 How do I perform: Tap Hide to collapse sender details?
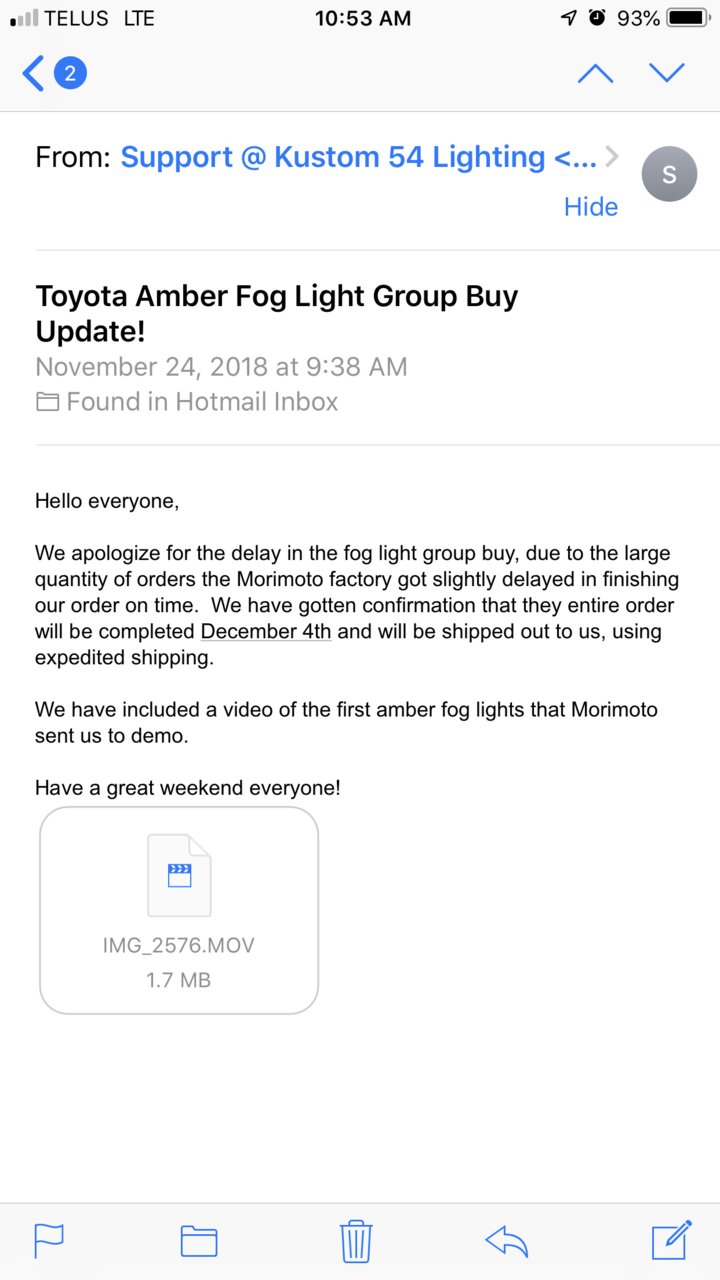click(x=591, y=207)
